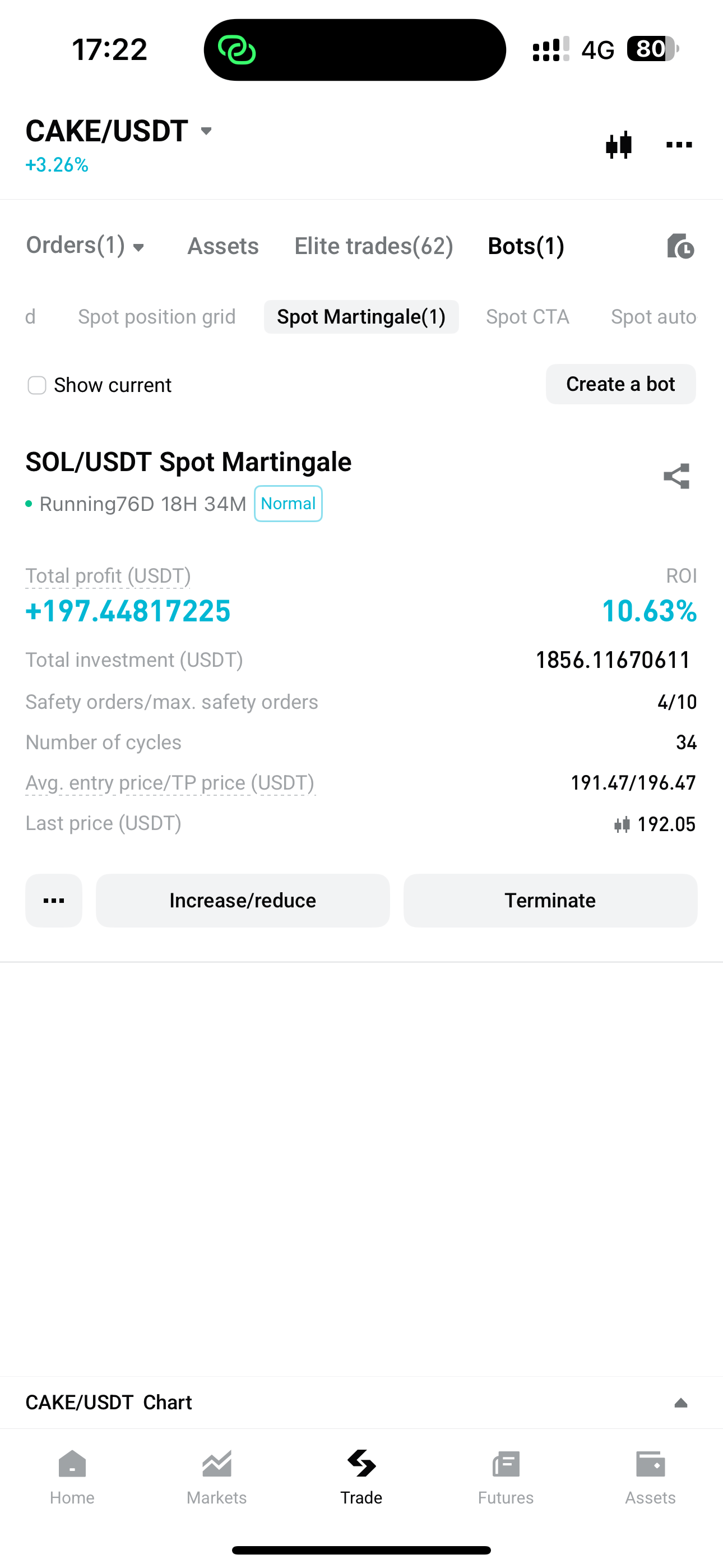Open the candlestick chart icon in header
Image resolution: width=723 pixels, height=1568 pixels.
pos(618,145)
